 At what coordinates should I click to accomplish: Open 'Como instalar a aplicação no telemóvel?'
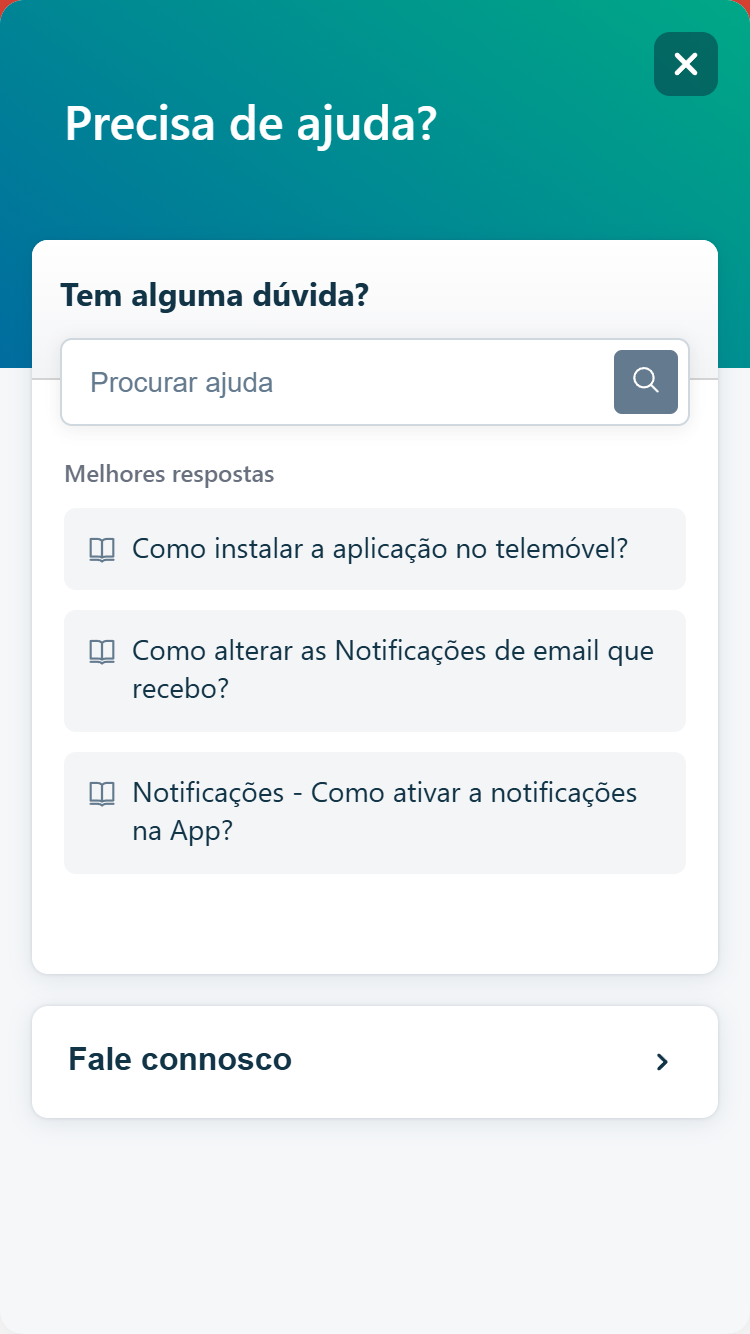coord(375,549)
